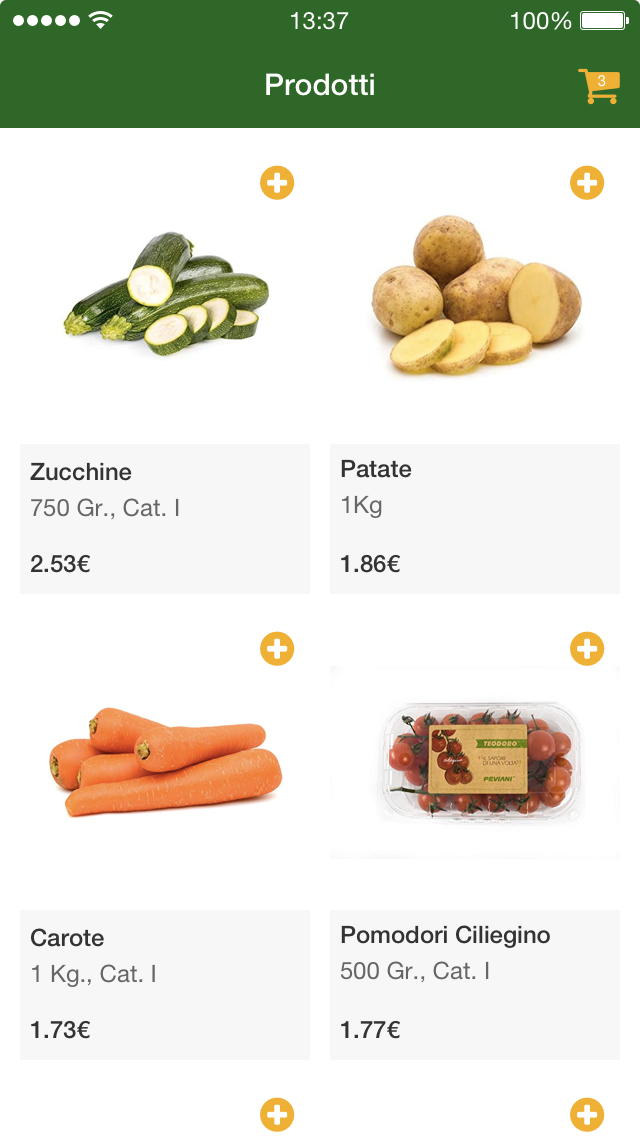Add Pomodori Ciliegino to the cart
Image resolution: width=640 pixels, height=1136 pixels.
(x=587, y=648)
